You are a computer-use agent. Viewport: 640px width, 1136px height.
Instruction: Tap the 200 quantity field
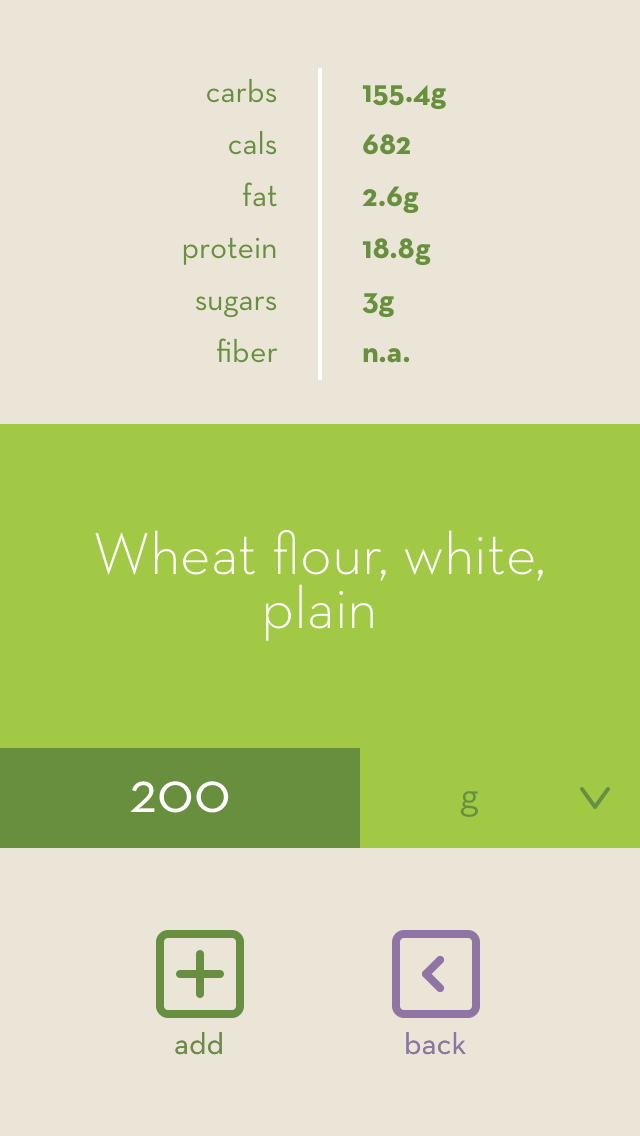tap(180, 798)
